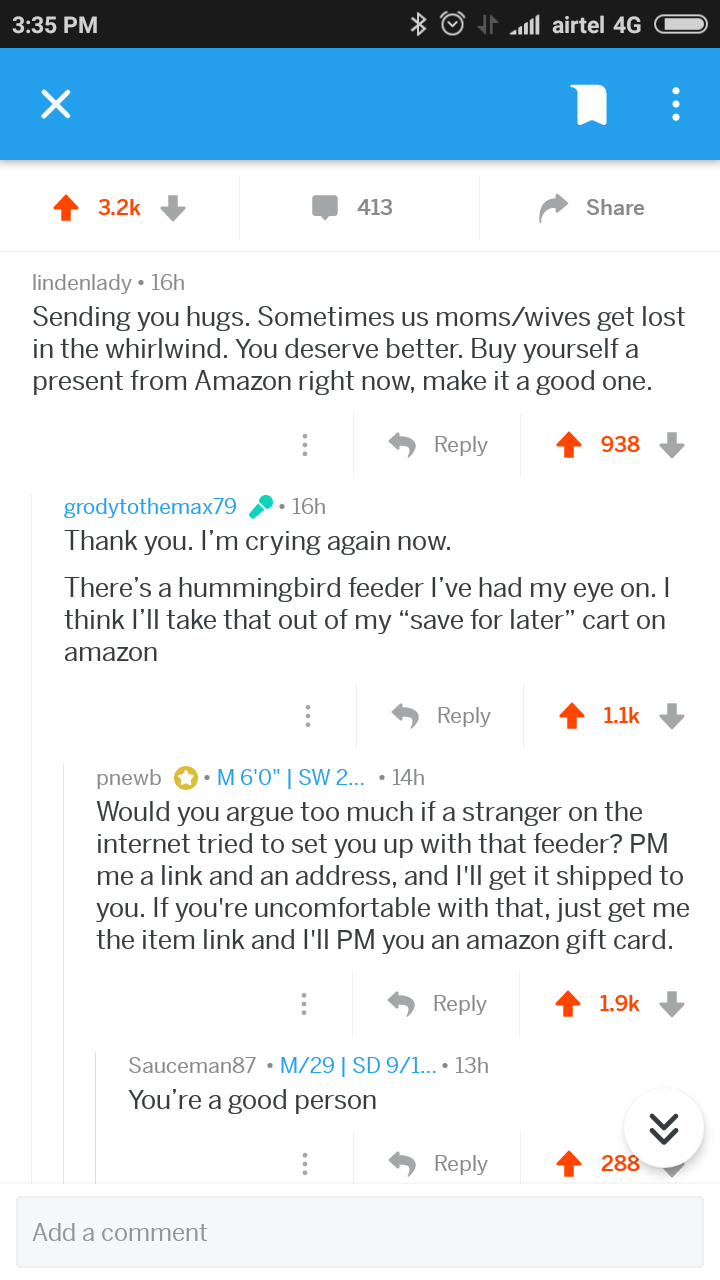This screenshot has height=1280, width=720.
Task: Upvote Sauceman87's comment
Action: click(569, 1164)
